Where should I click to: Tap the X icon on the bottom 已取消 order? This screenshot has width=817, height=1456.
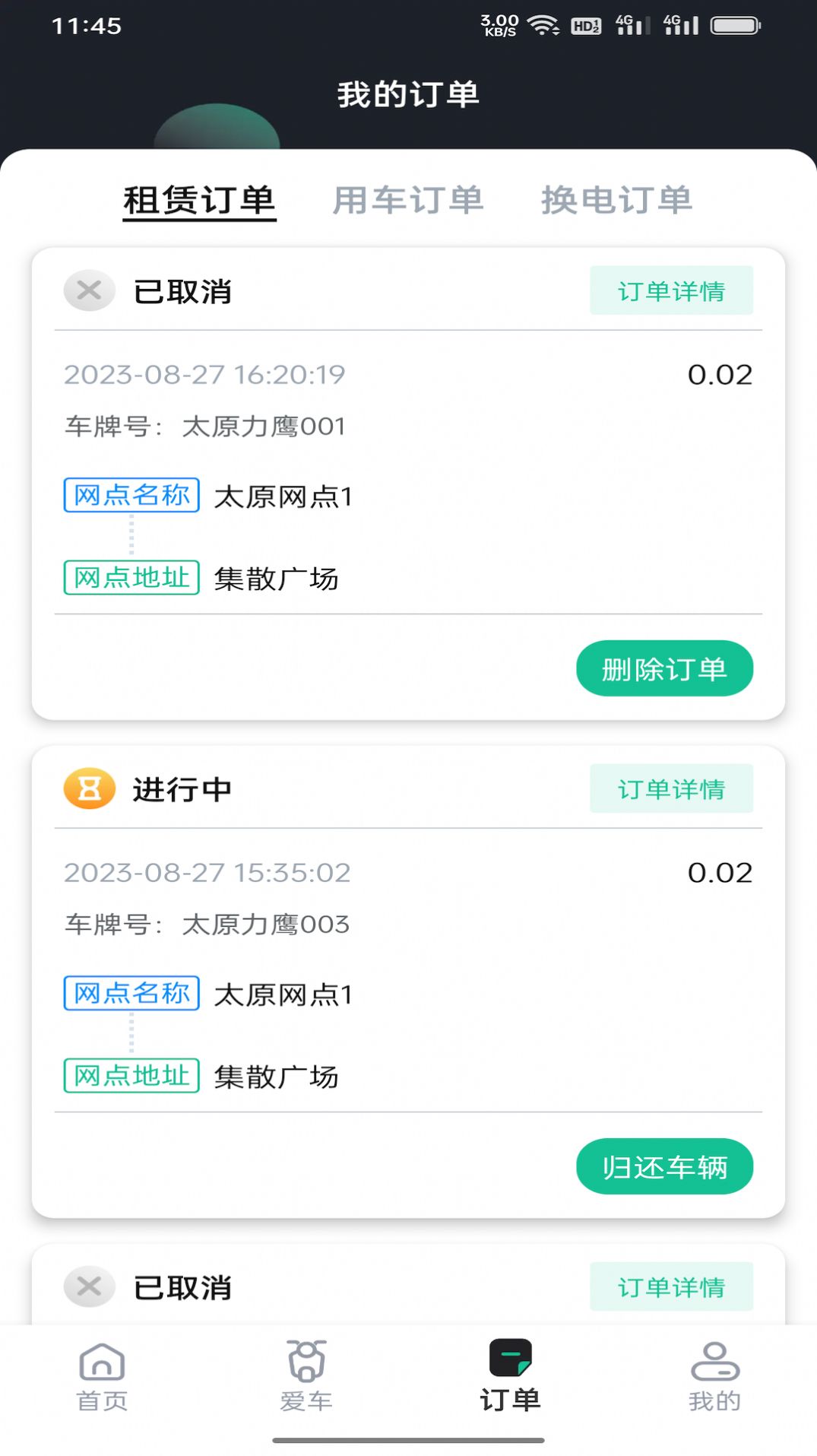(x=89, y=1286)
